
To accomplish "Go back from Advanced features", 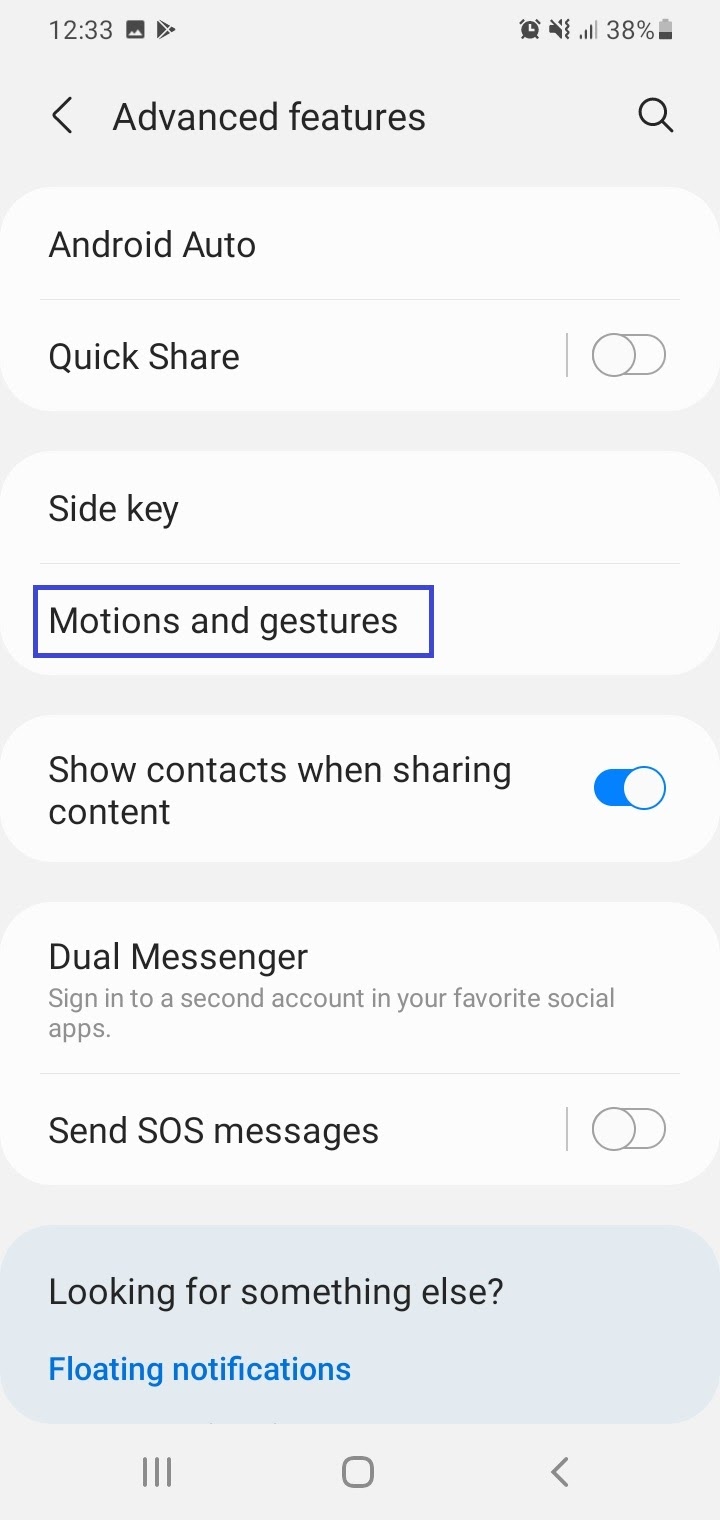I will [62, 117].
